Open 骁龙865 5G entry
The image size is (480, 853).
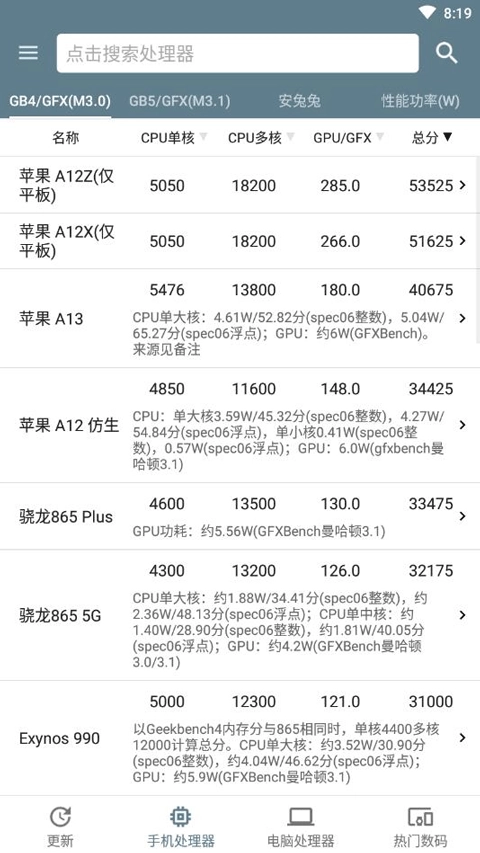(x=240, y=615)
